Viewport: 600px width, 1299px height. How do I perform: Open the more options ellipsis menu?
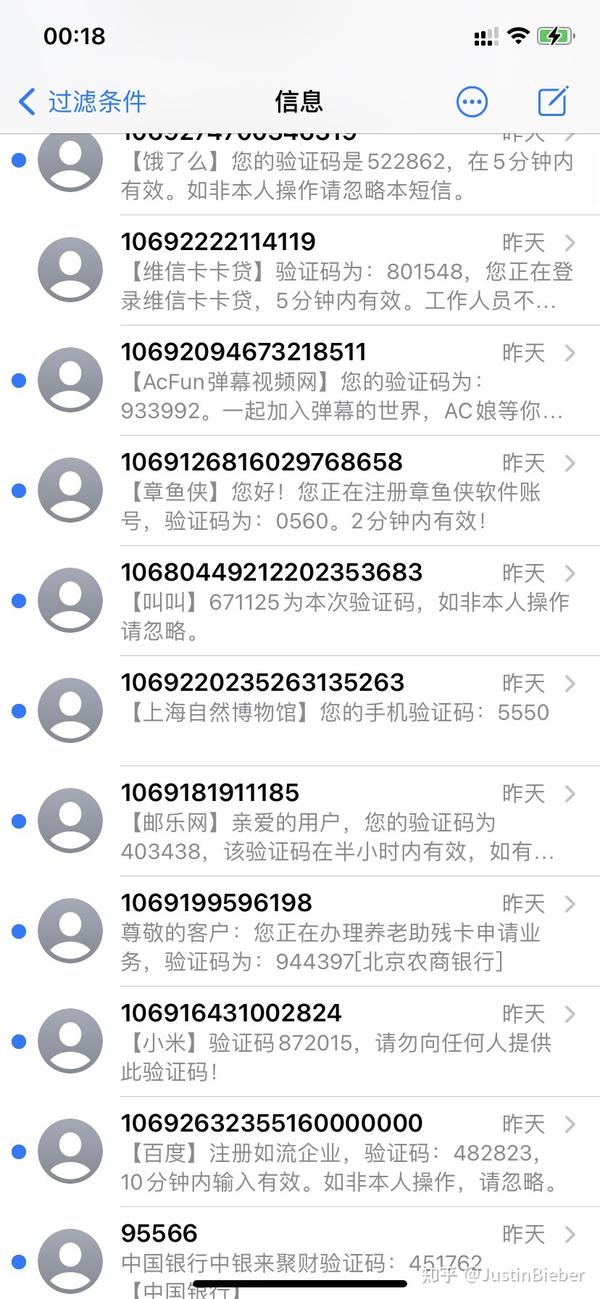[471, 101]
